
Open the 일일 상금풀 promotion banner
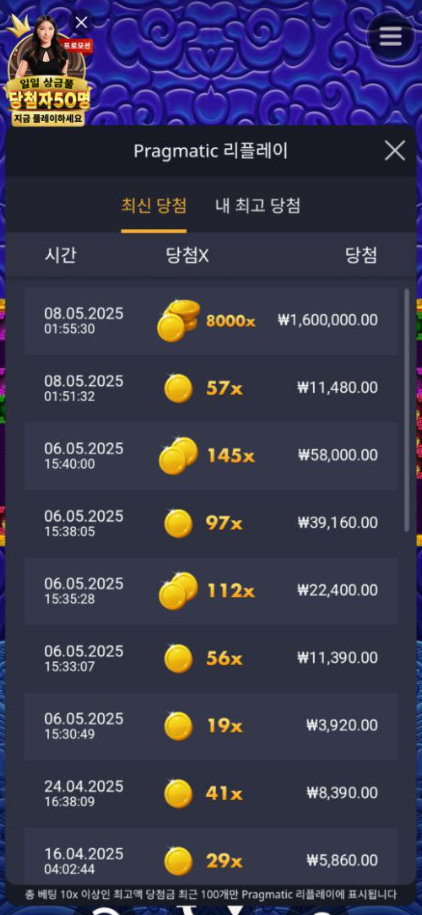47,74
